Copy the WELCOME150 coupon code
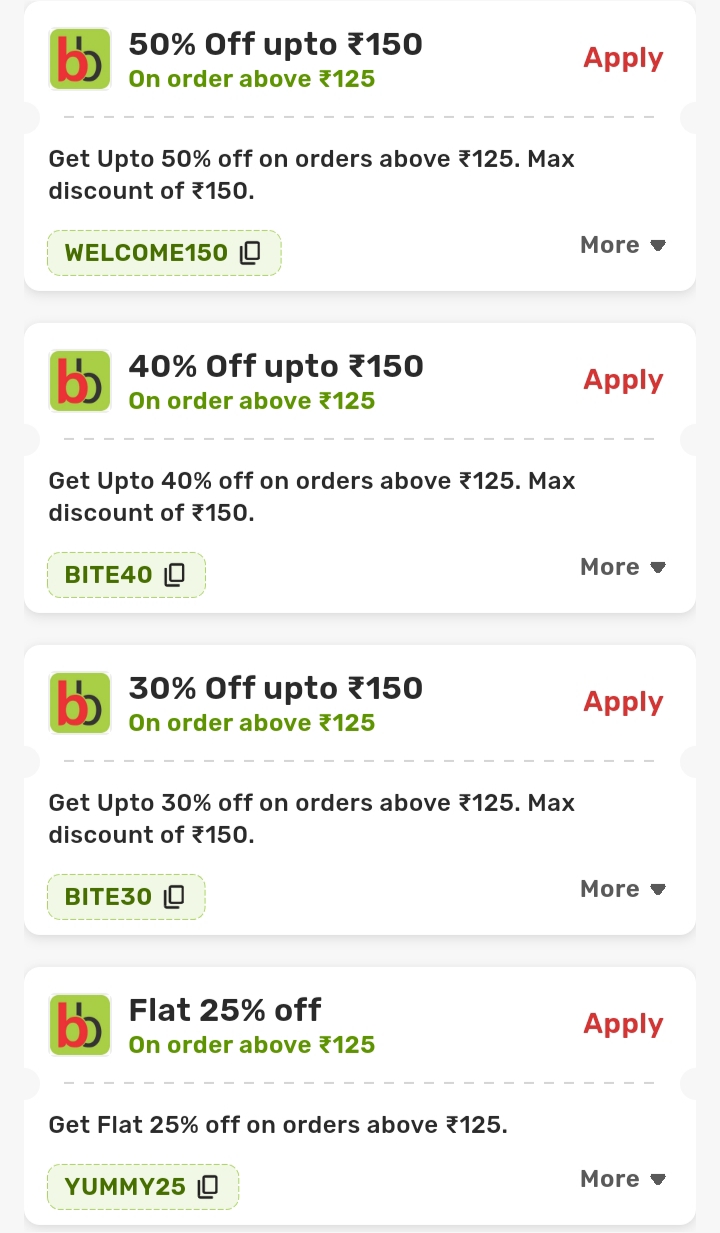The image size is (720, 1233). [250, 253]
